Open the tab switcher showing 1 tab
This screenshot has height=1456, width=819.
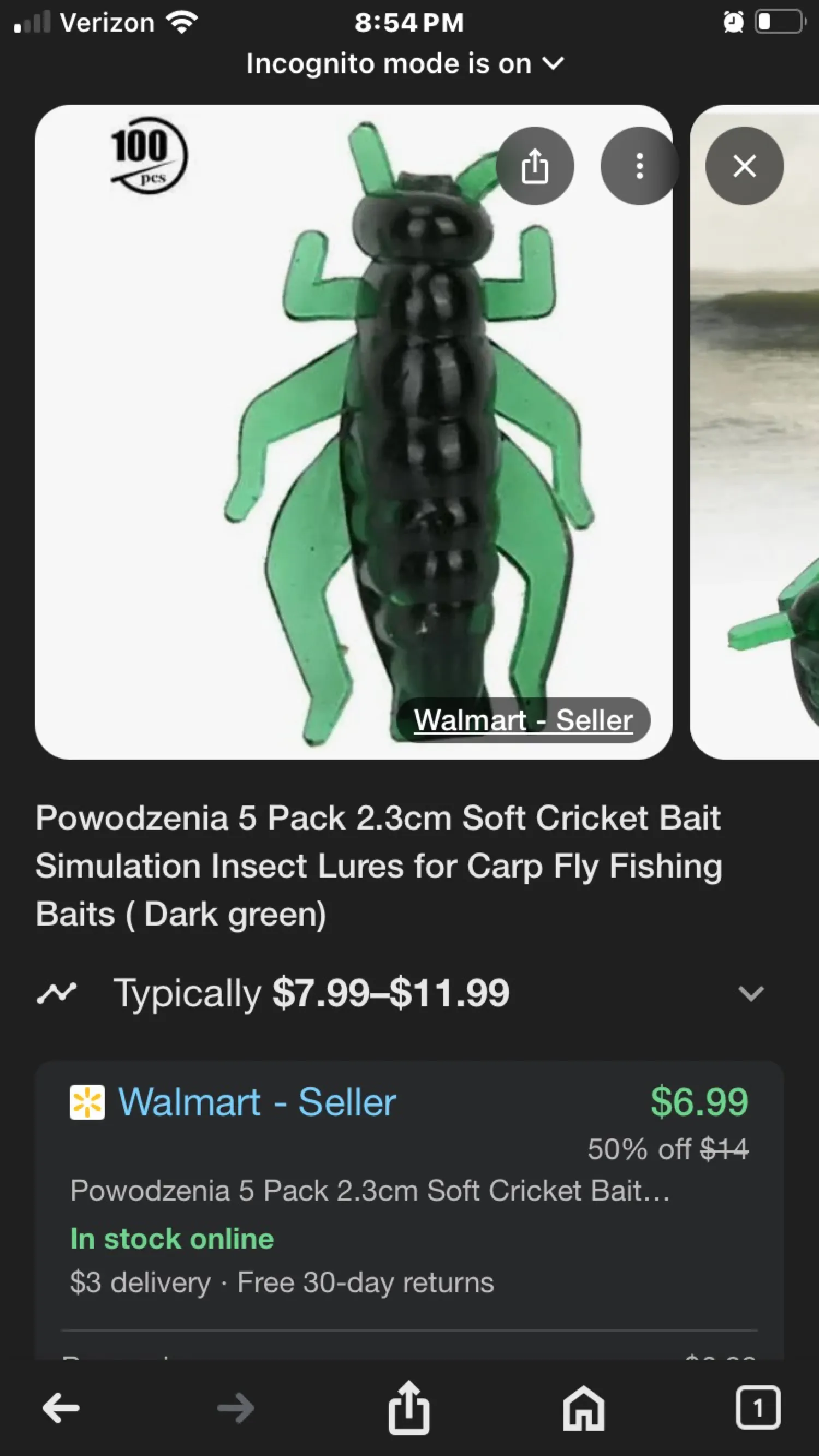pyautogui.click(x=757, y=1407)
